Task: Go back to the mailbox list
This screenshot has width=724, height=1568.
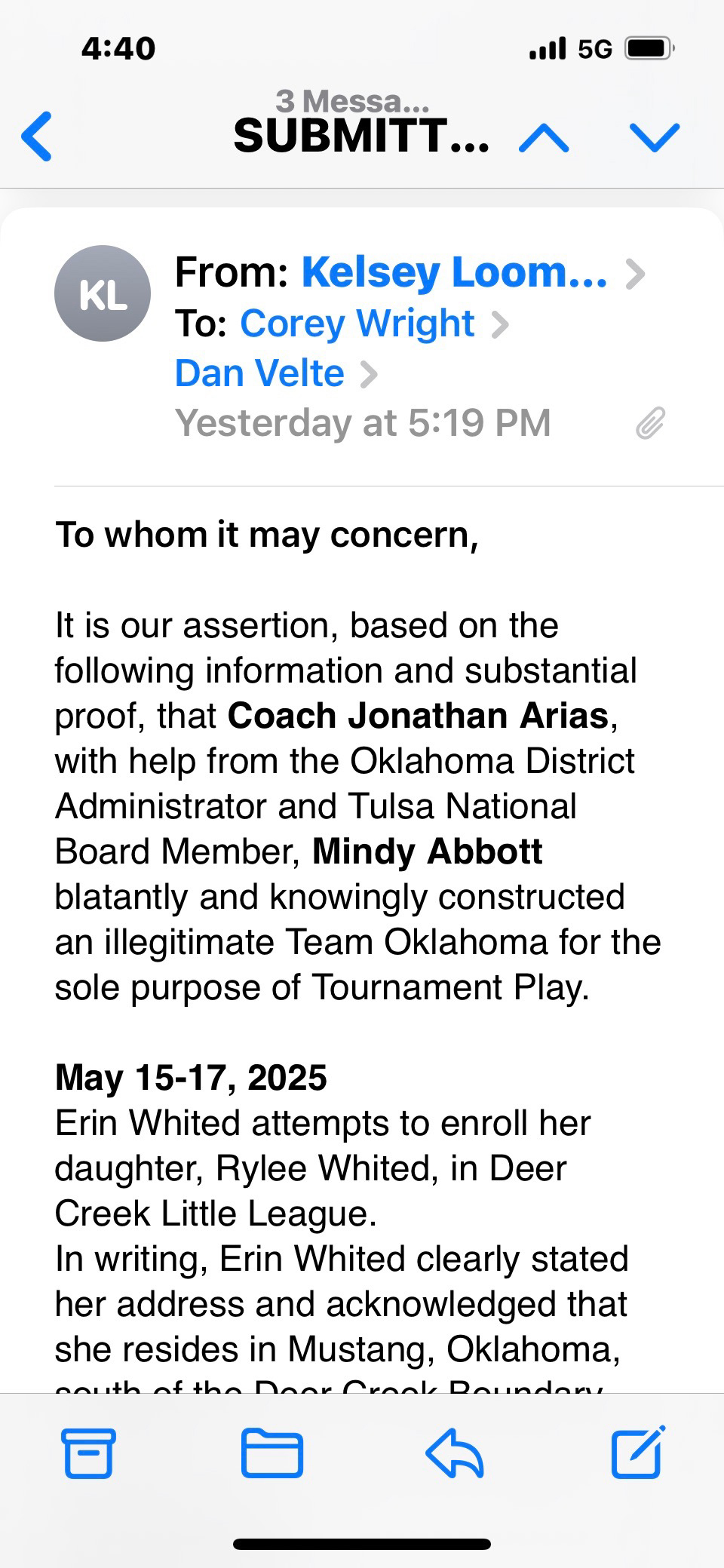Action: click(37, 137)
